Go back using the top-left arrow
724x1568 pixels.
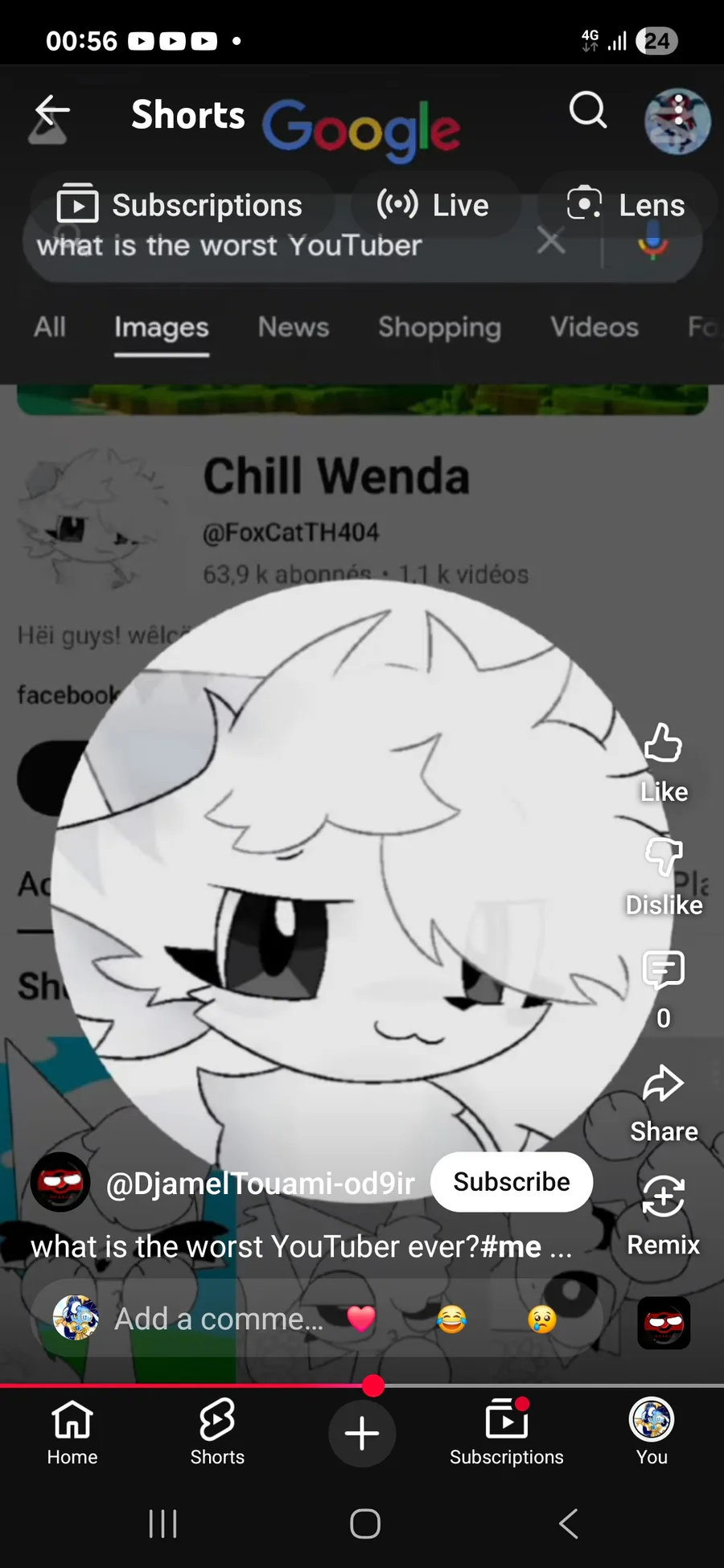53,110
